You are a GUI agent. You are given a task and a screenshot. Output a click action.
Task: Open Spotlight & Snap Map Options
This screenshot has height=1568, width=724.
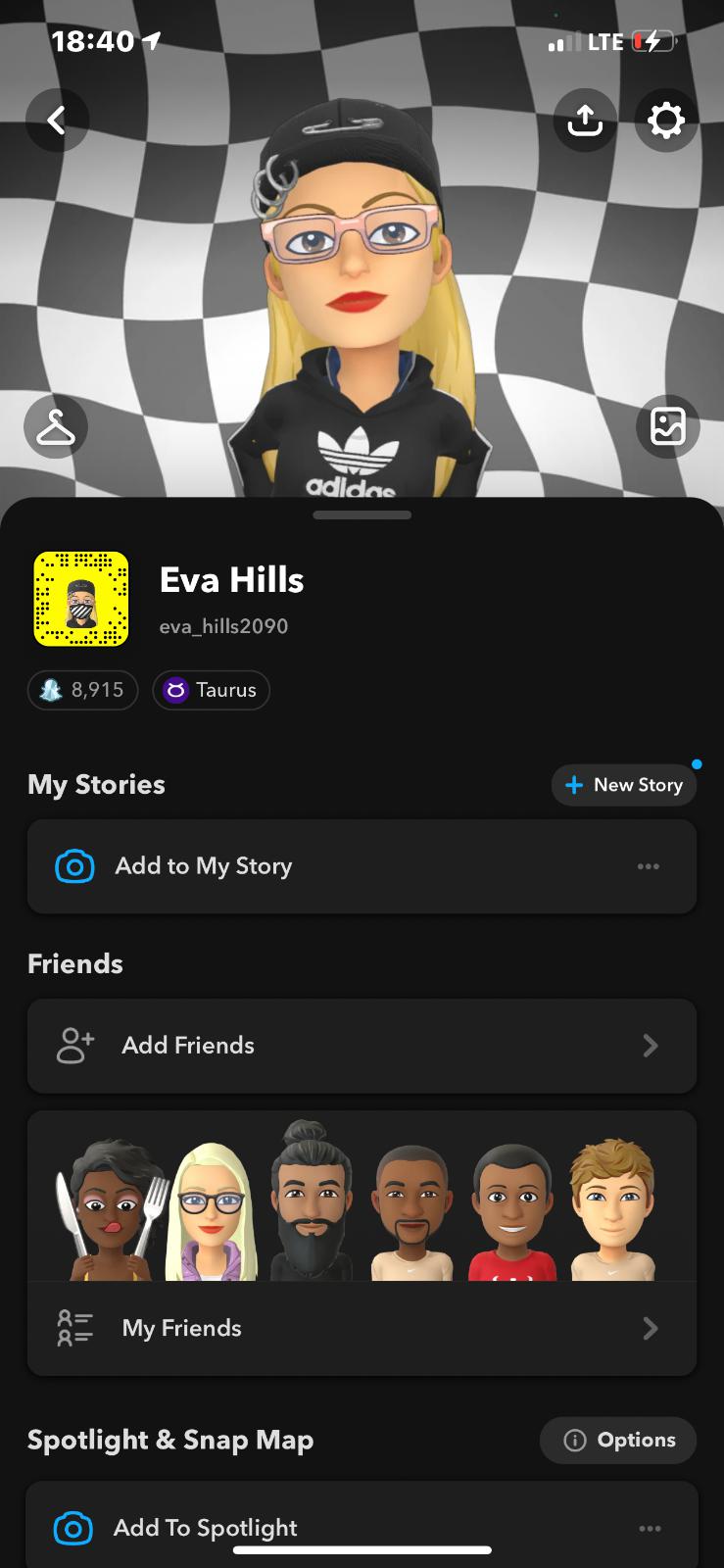pos(618,1440)
